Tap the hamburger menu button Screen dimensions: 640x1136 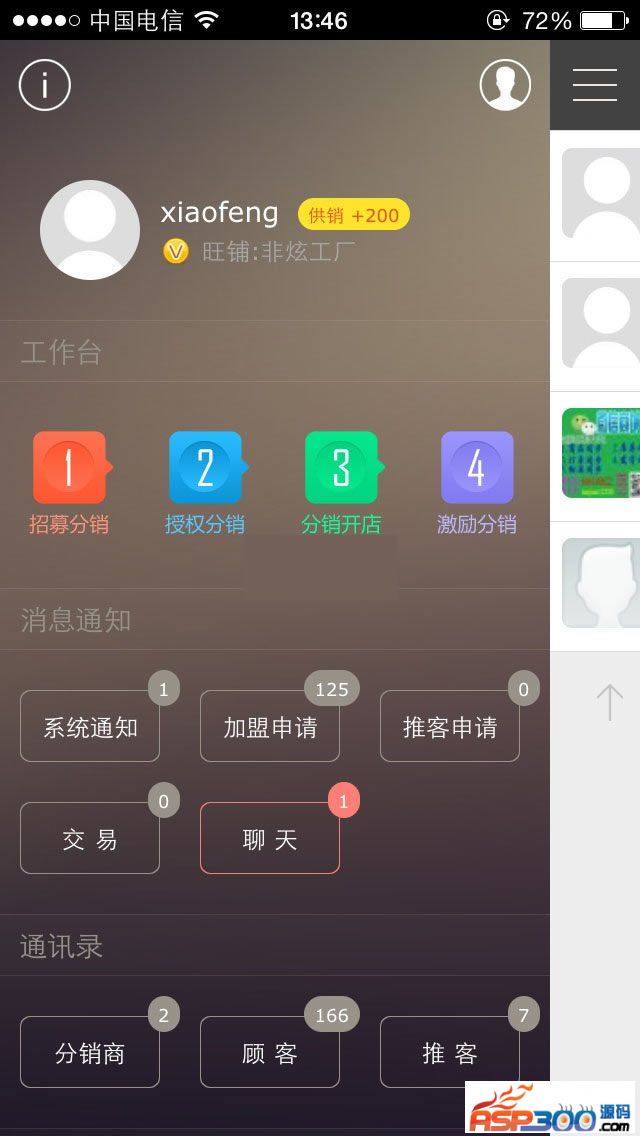click(x=595, y=85)
